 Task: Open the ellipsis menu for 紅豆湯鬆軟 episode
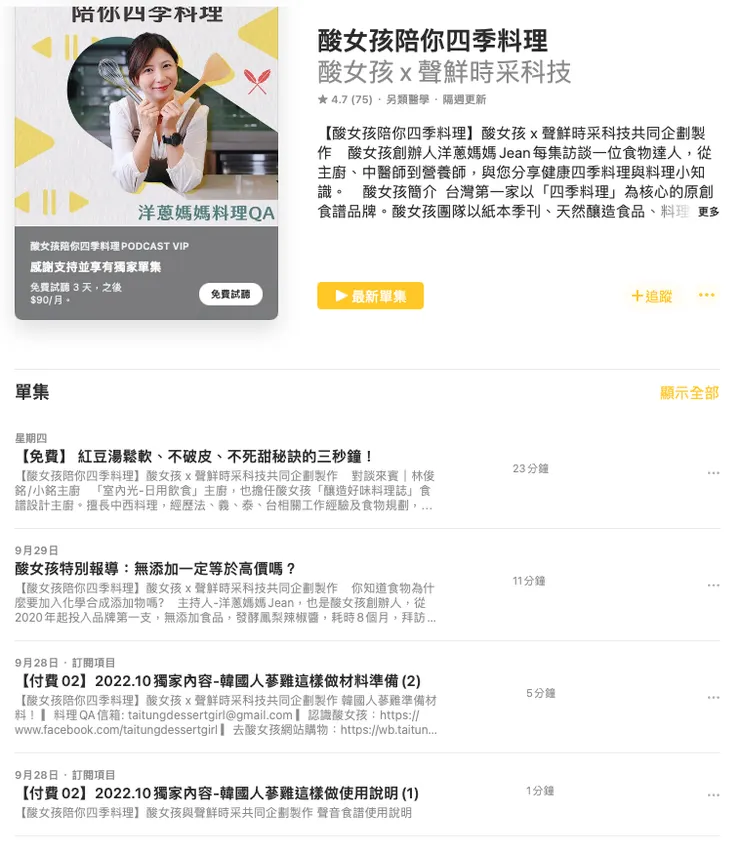tap(713, 471)
